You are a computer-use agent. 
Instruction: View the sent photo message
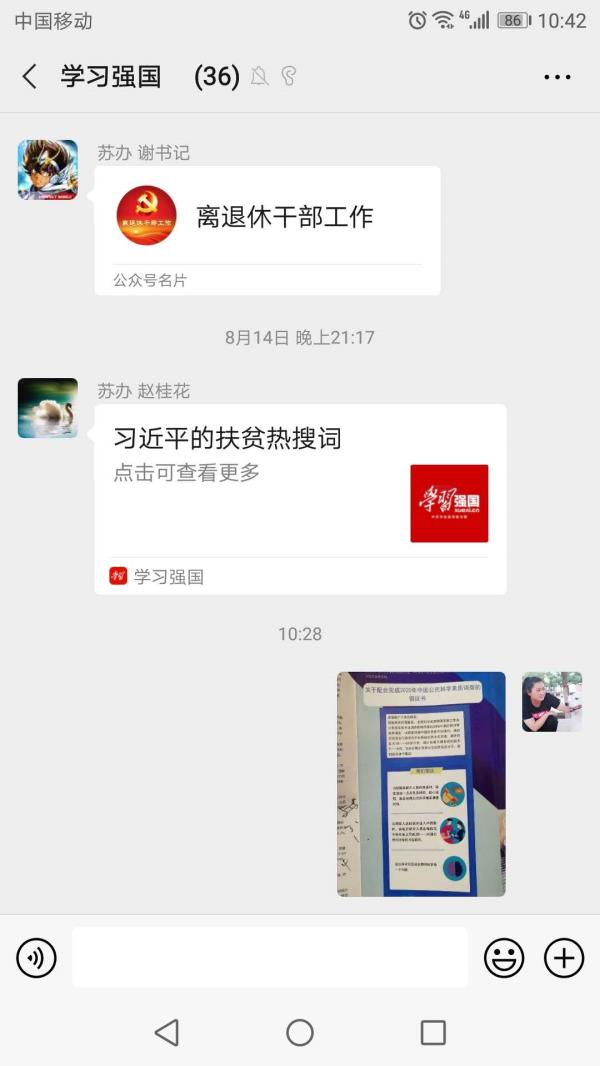(421, 783)
